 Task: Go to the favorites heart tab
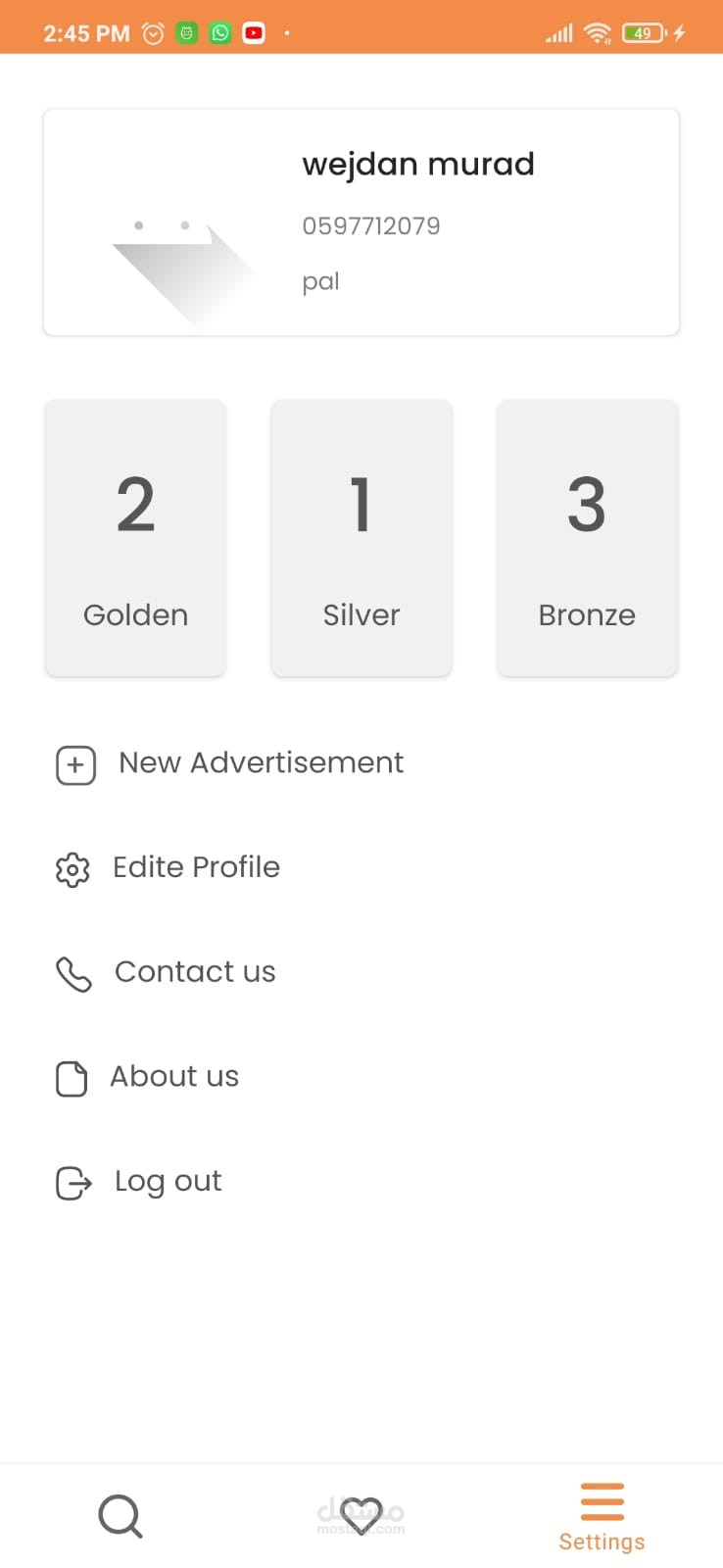tap(361, 1516)
